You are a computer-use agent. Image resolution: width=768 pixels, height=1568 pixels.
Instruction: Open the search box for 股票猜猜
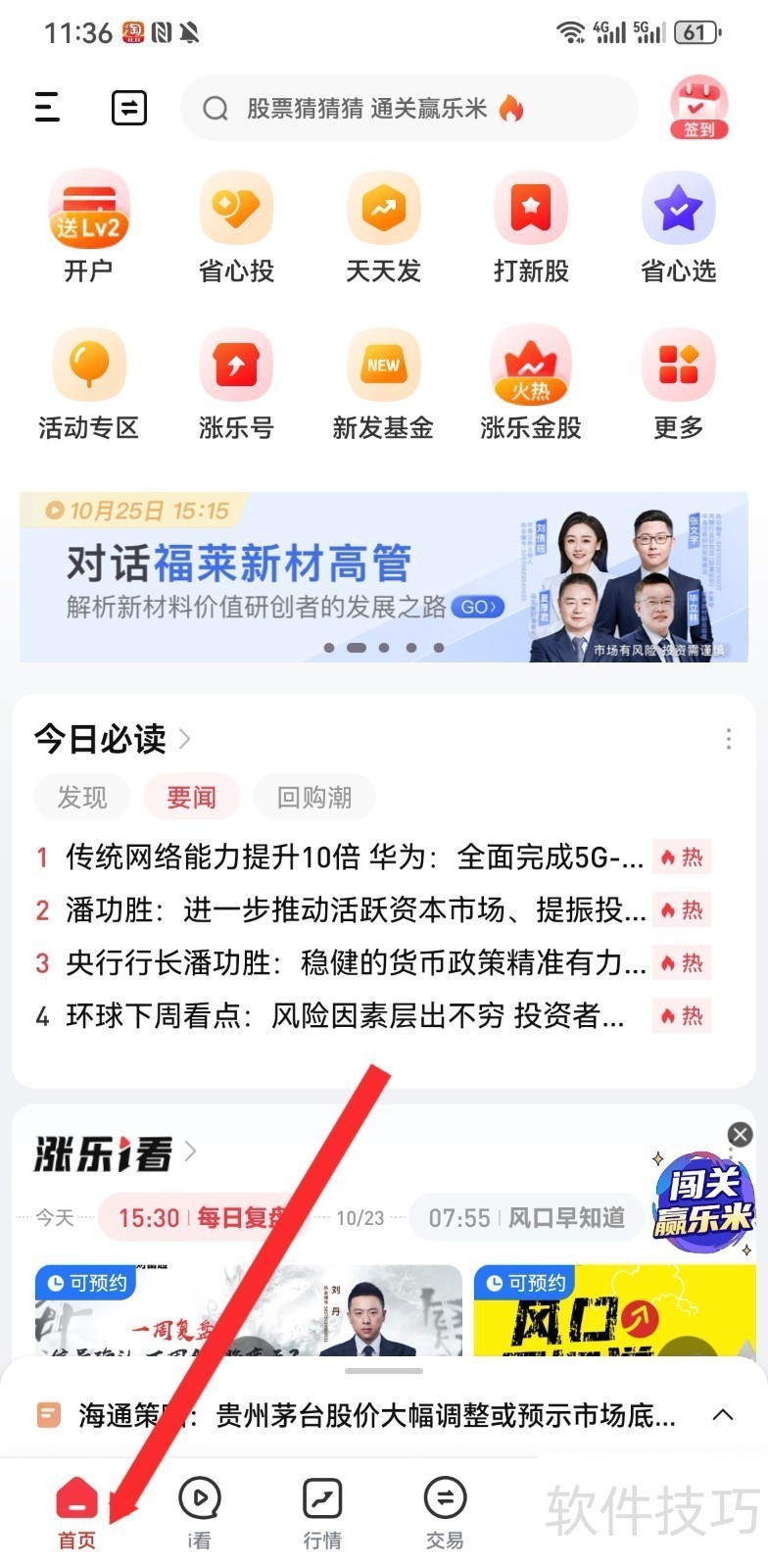pos(392,108)
